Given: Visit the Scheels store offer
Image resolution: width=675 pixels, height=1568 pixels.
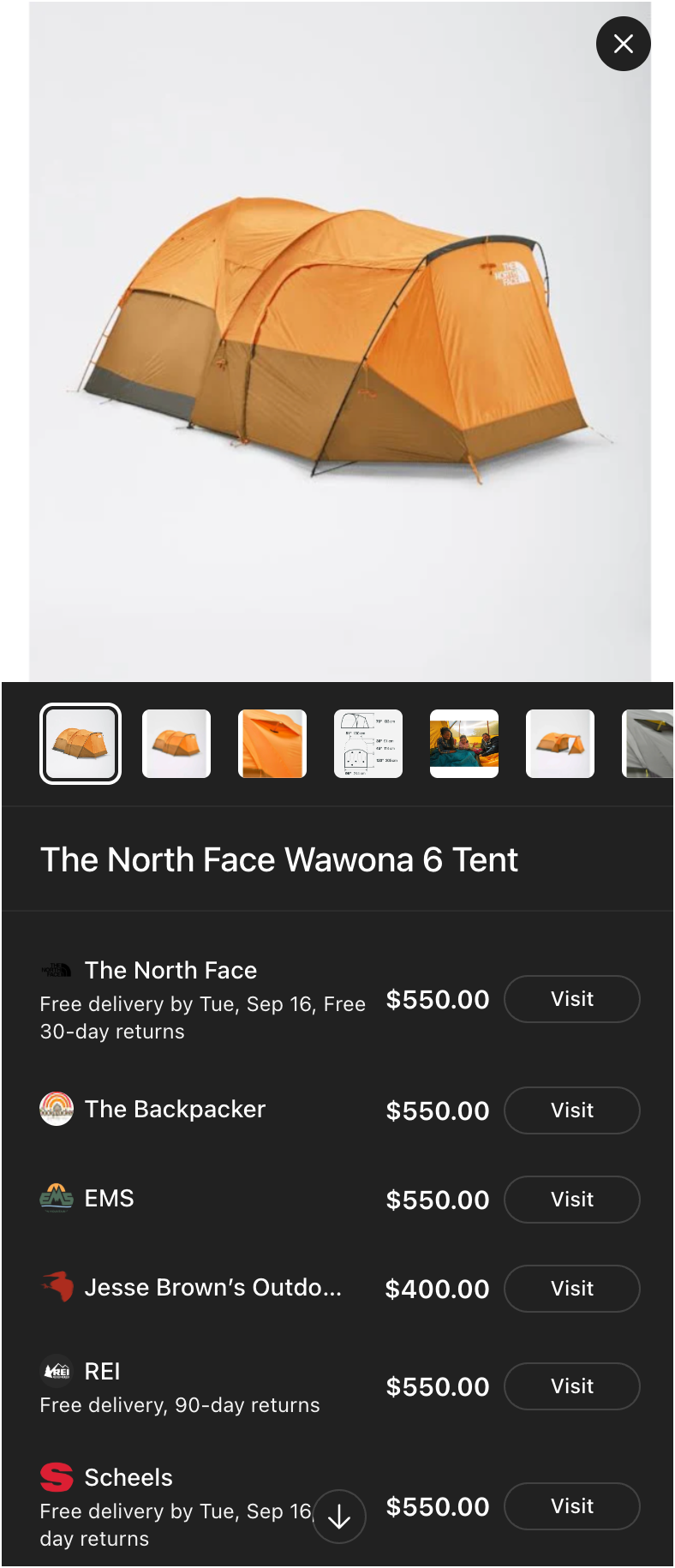Looking at the screenshot, I should [x=571, y=1506].
